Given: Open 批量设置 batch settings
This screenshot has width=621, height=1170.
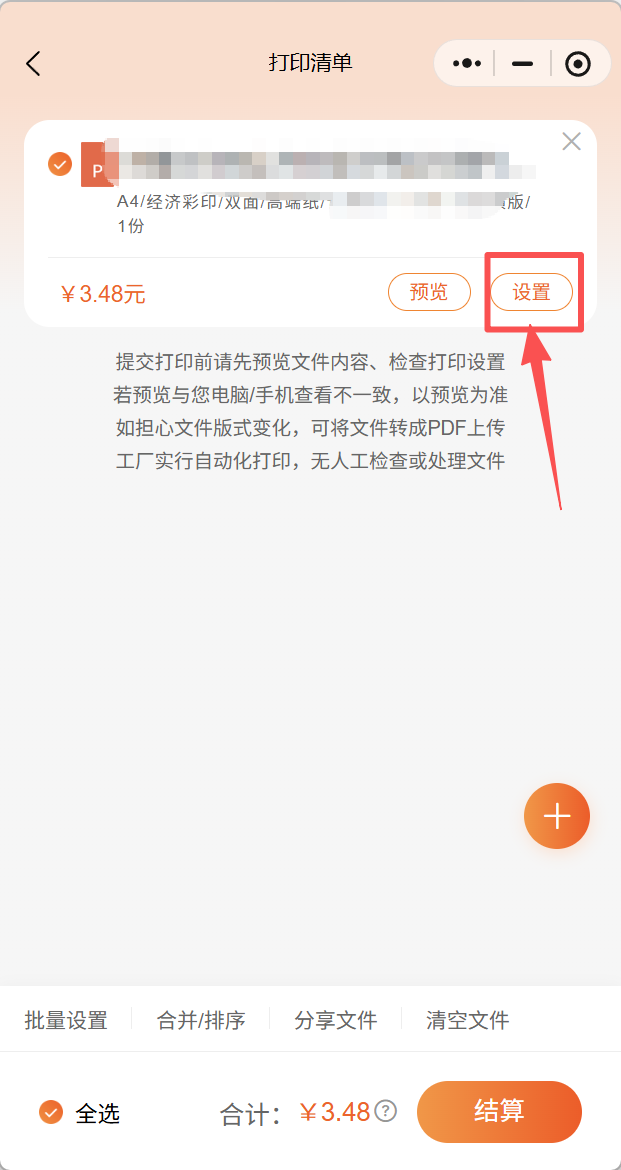Looking at the screenshot, I should click(x=66, y=1020).
